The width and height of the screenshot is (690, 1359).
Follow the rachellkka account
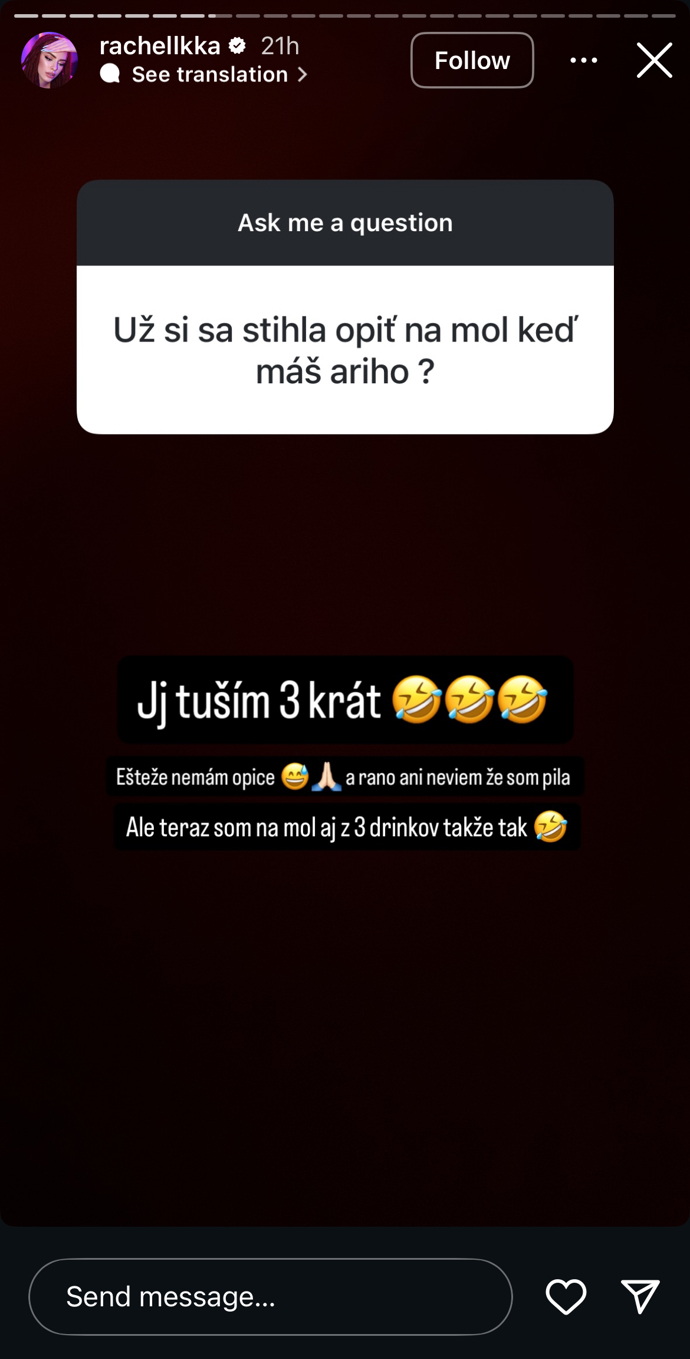472,60
